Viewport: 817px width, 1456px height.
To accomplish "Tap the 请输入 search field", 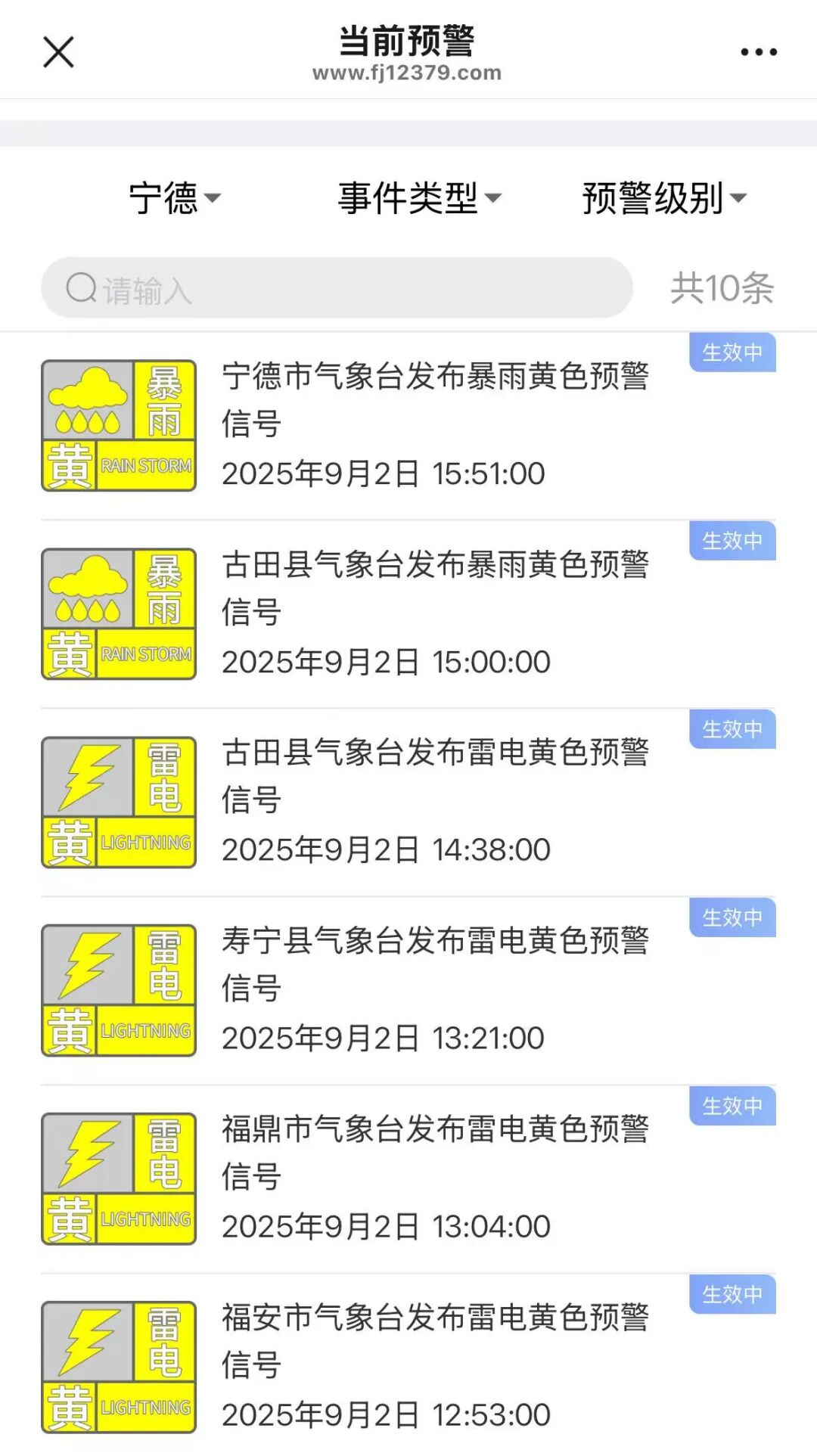I will click(337, 288).
